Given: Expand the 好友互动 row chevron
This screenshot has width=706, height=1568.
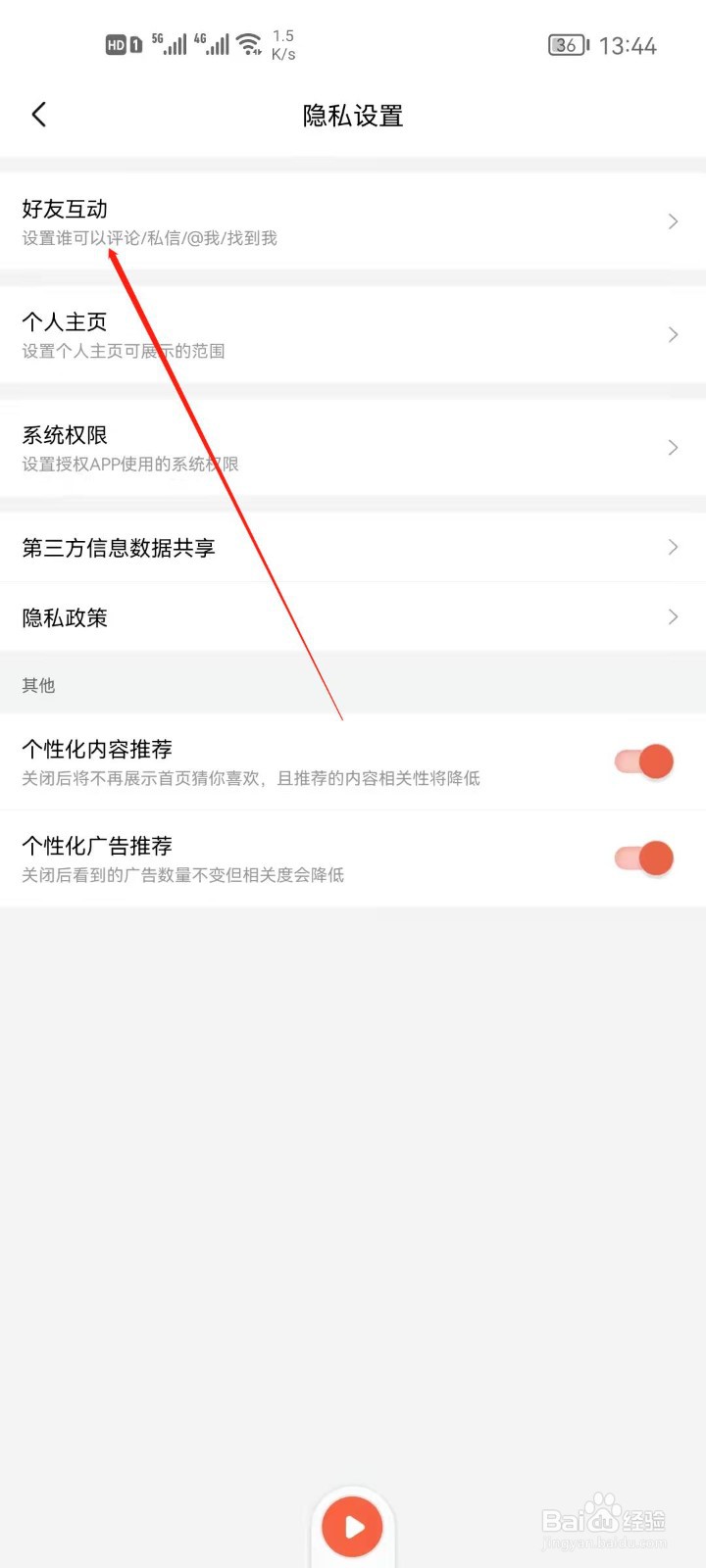Looking at the screenshot, I should 673,221.
